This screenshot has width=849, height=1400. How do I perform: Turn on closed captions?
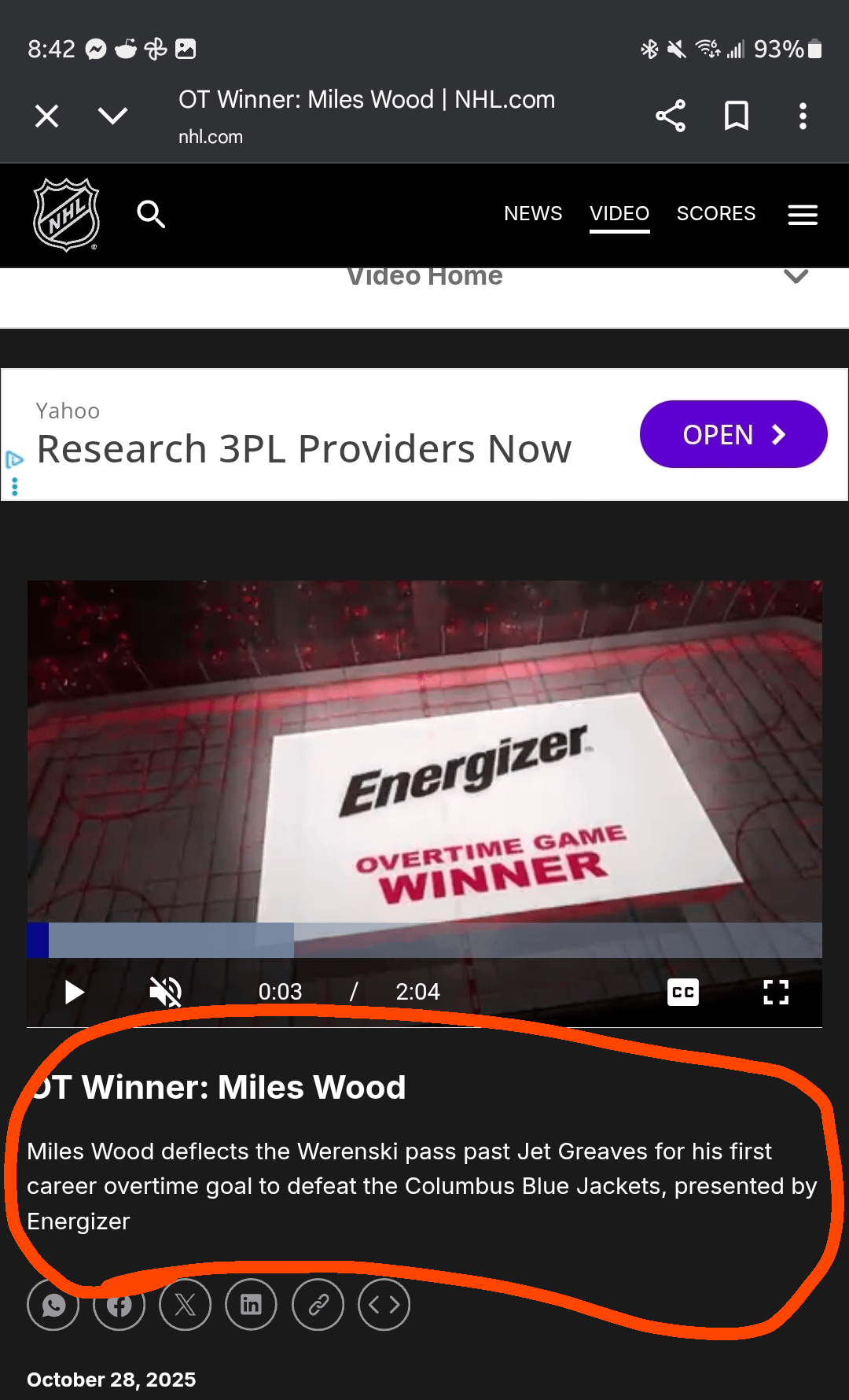682,993
